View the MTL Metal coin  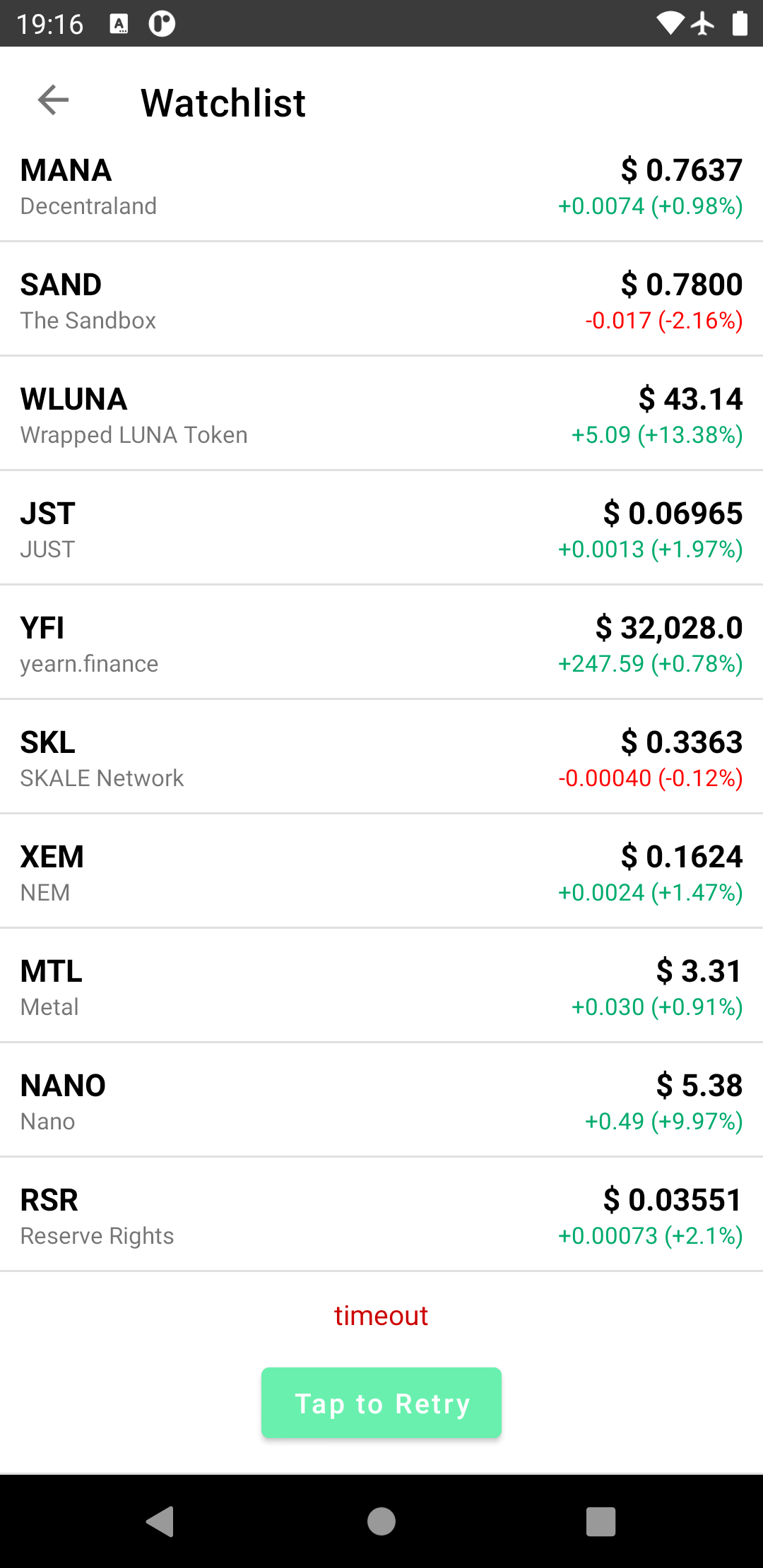381,988
